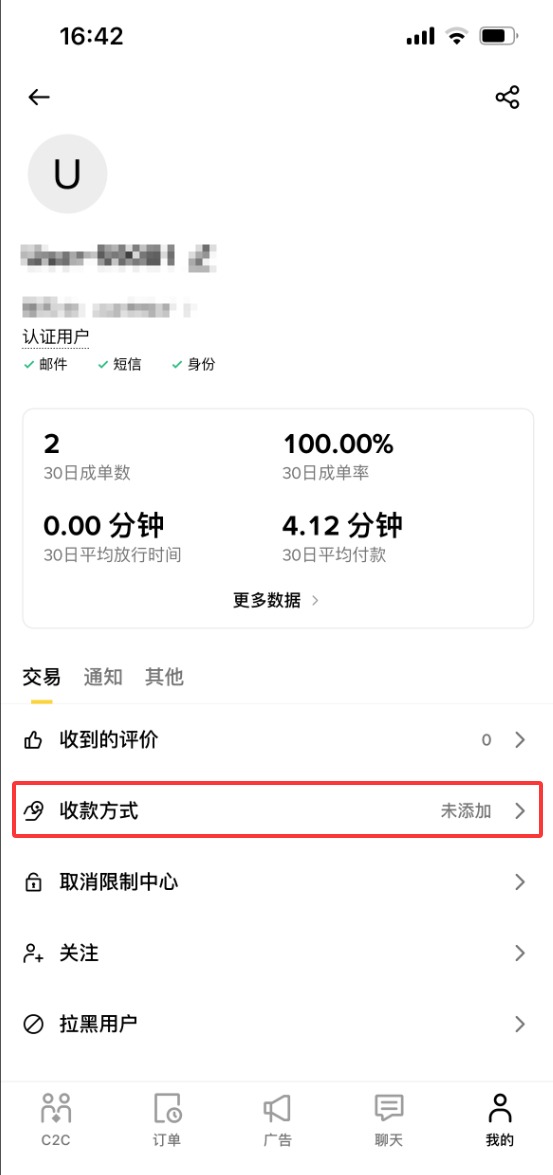Go back using the top-left arrow
Screen dimensions: 553x1175
(x=39, y=97)
